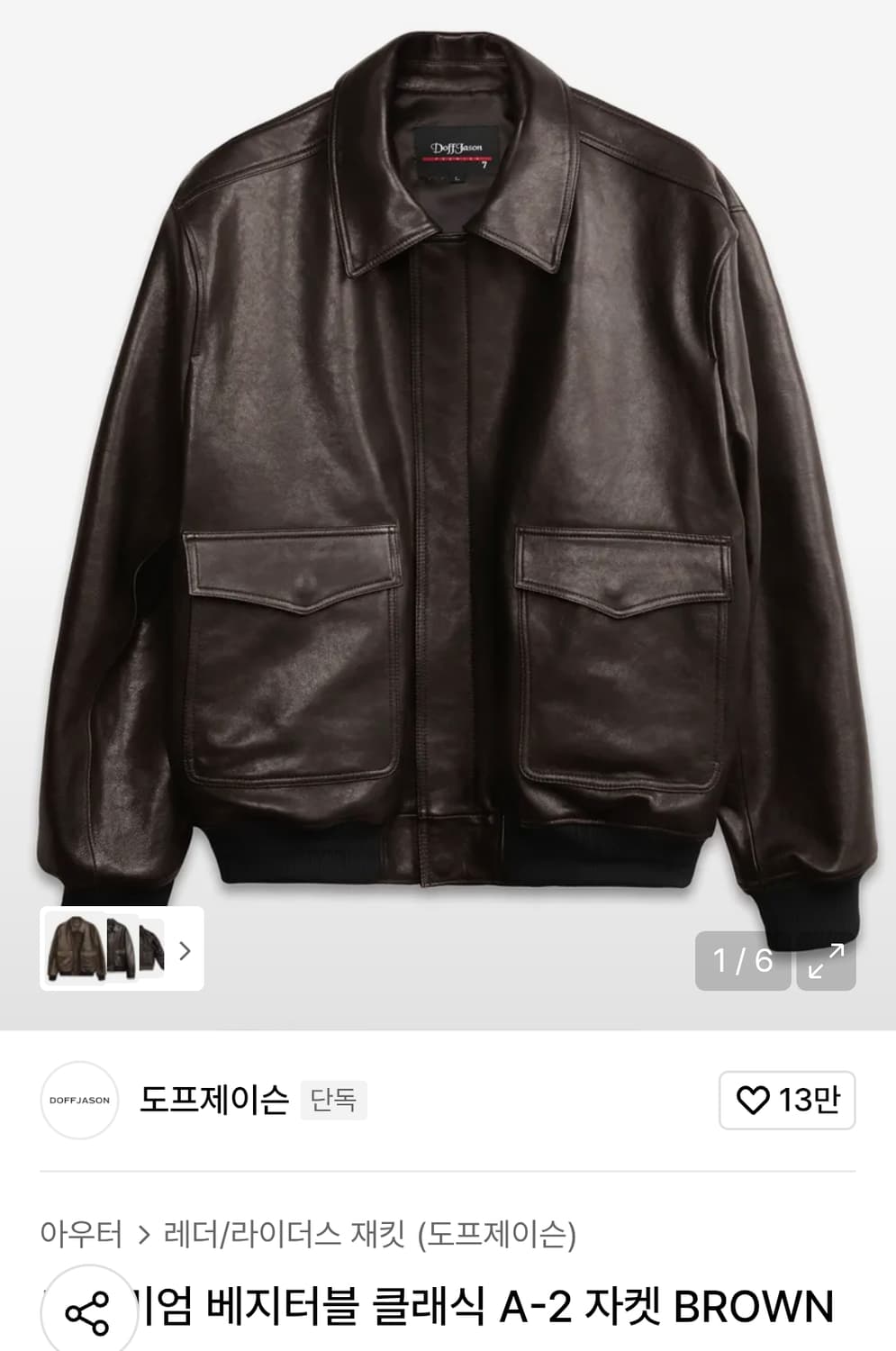896x1351 pixels.
Task: Open fullscreen view with expand arrows icon
Action: (x=826, y=962)
